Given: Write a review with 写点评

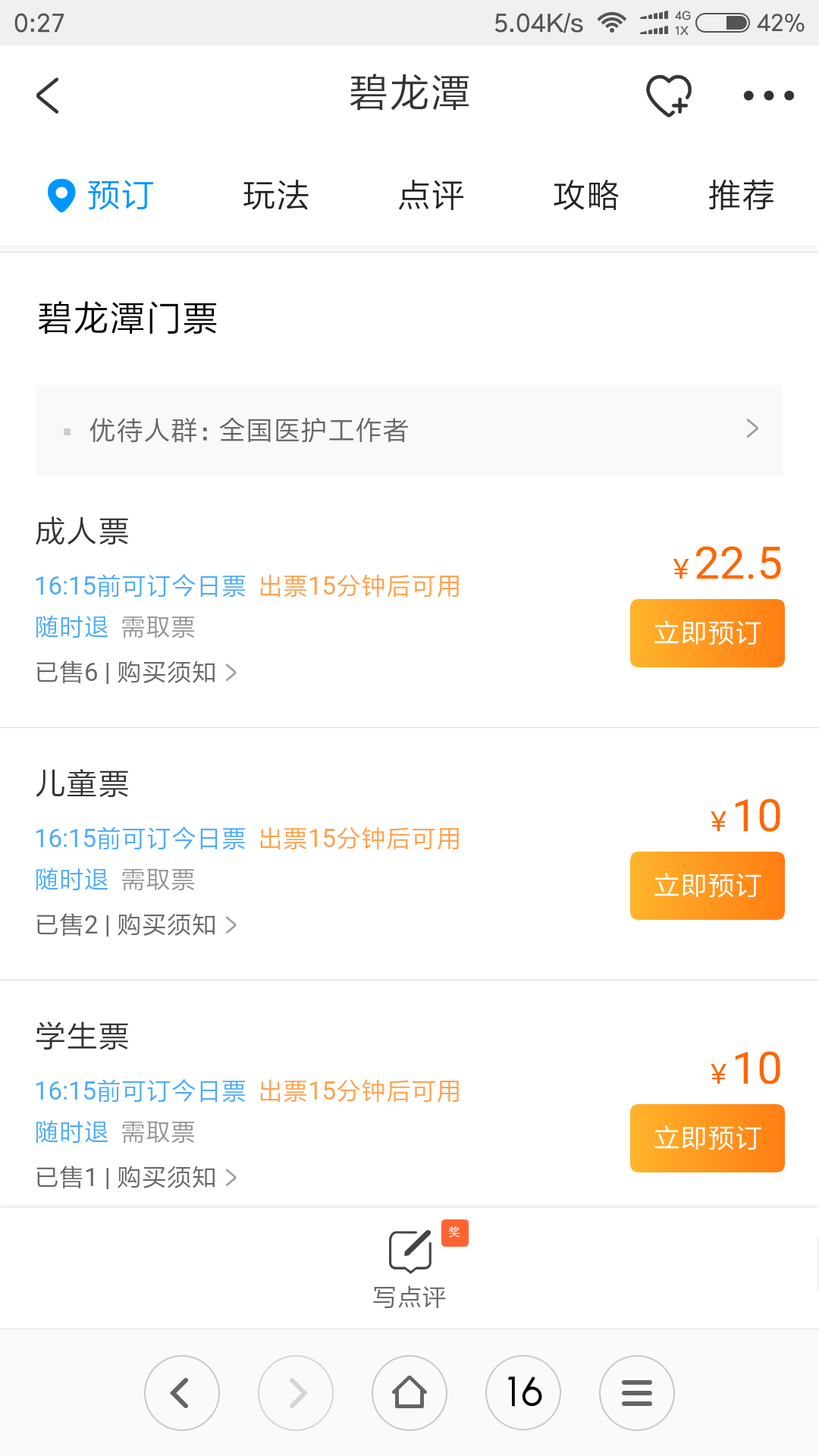Looking at the screenshot, I should tap(409, 1266).
